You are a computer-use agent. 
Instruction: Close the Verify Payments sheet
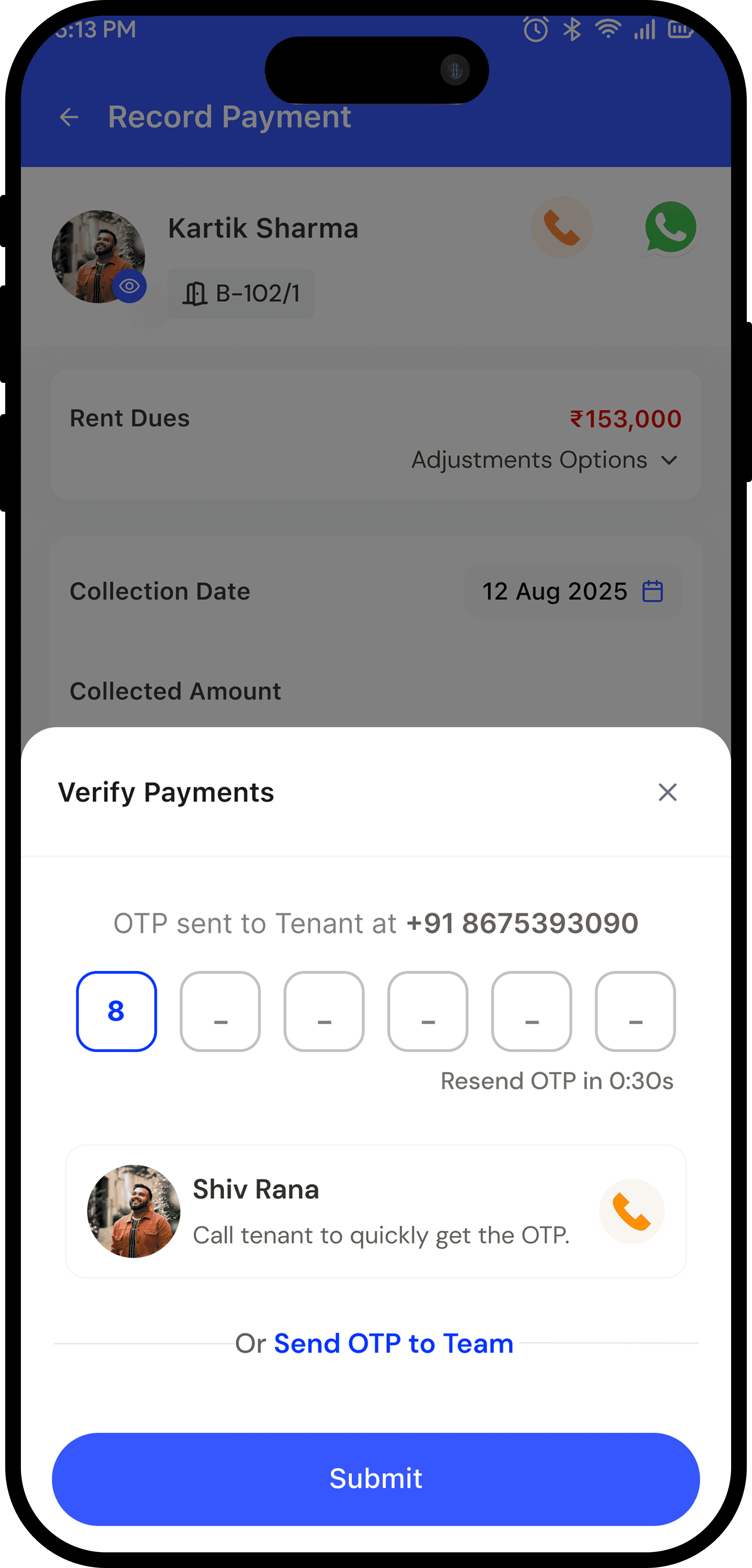click(668, 793)
